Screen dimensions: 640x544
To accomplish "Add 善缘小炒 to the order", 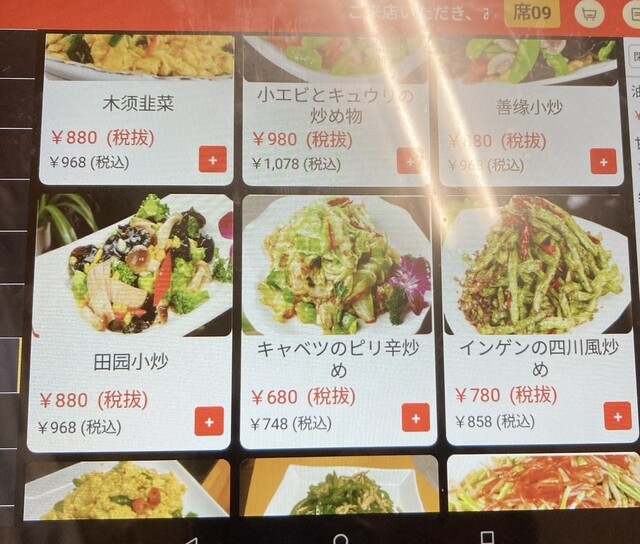I will pos(603,160).
